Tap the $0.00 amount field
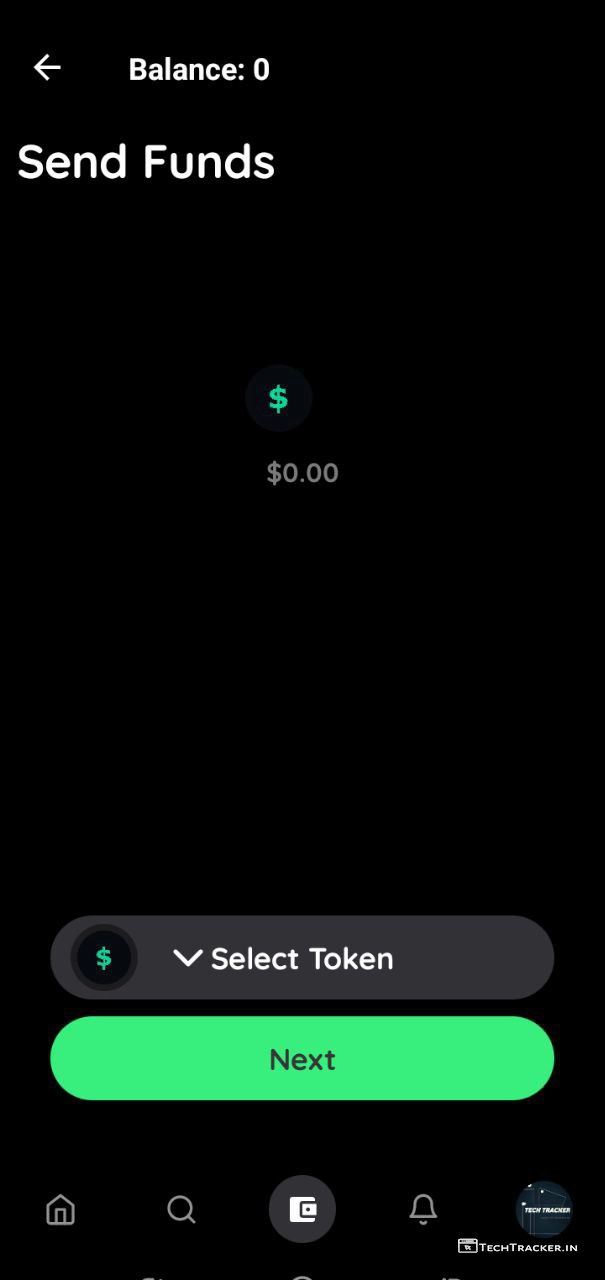Image resolution: width=605 pixels, height=1280 pixels. 302,473
